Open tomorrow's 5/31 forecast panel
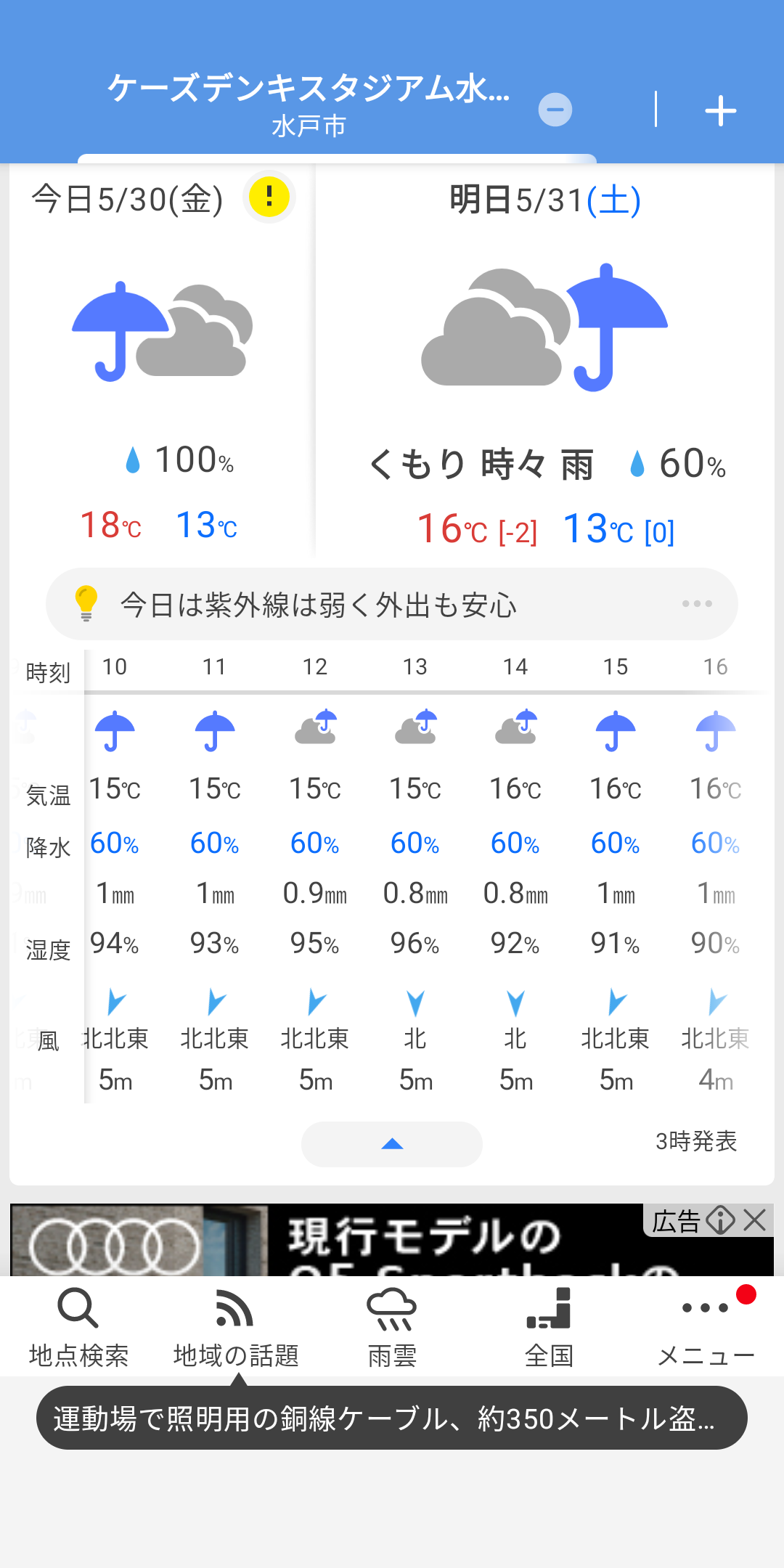Screen dimensions: 784x1568 [x=545, y=360]
